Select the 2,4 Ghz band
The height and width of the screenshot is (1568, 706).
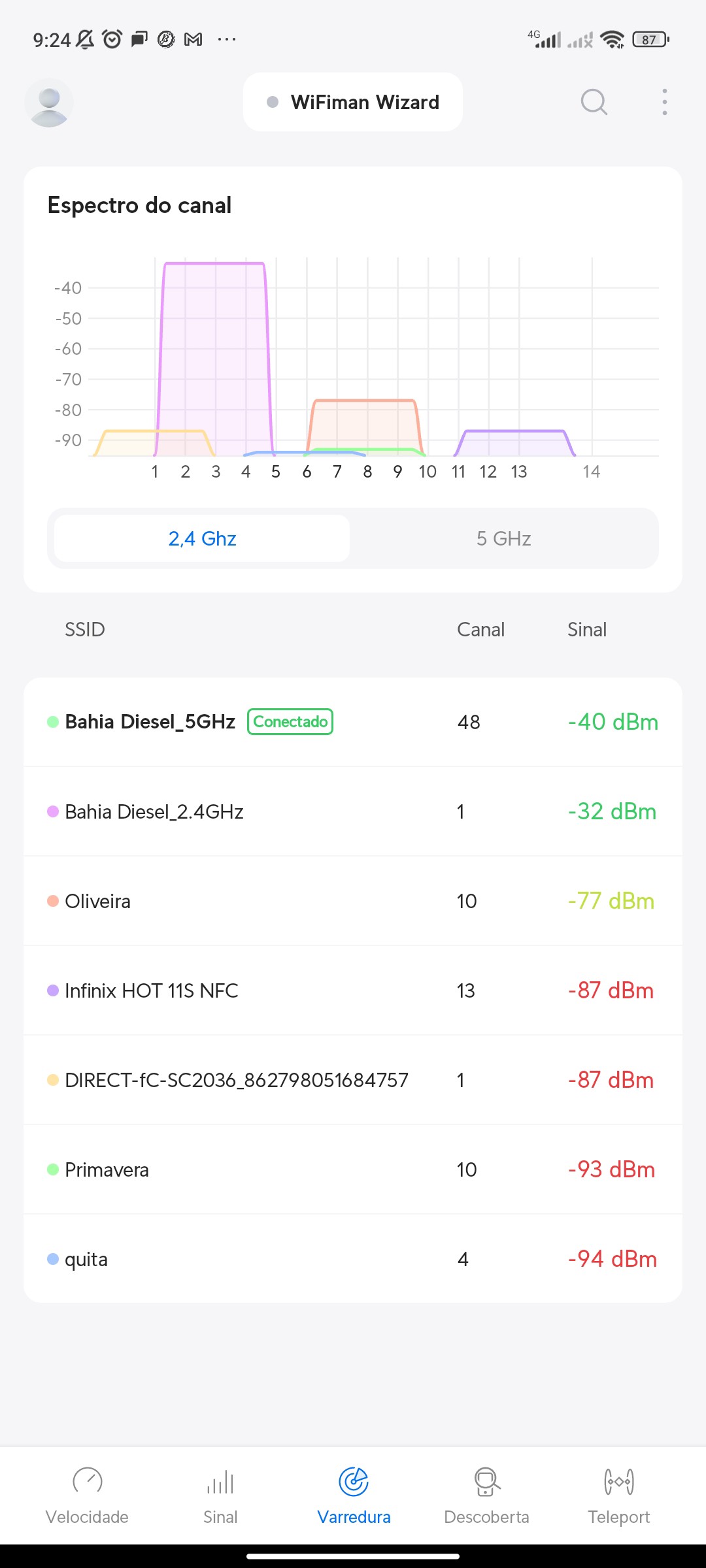[202, 538]
